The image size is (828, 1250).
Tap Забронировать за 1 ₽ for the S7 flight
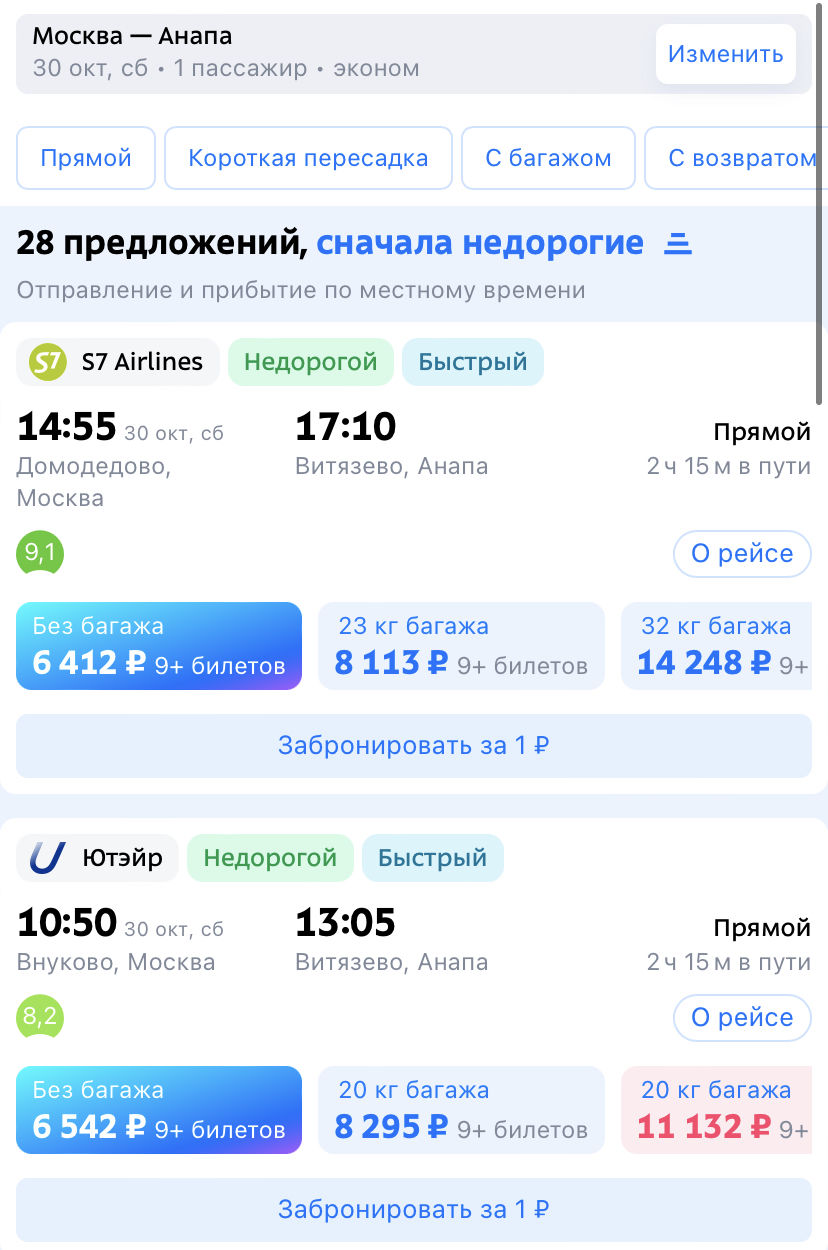pos(414,746)
